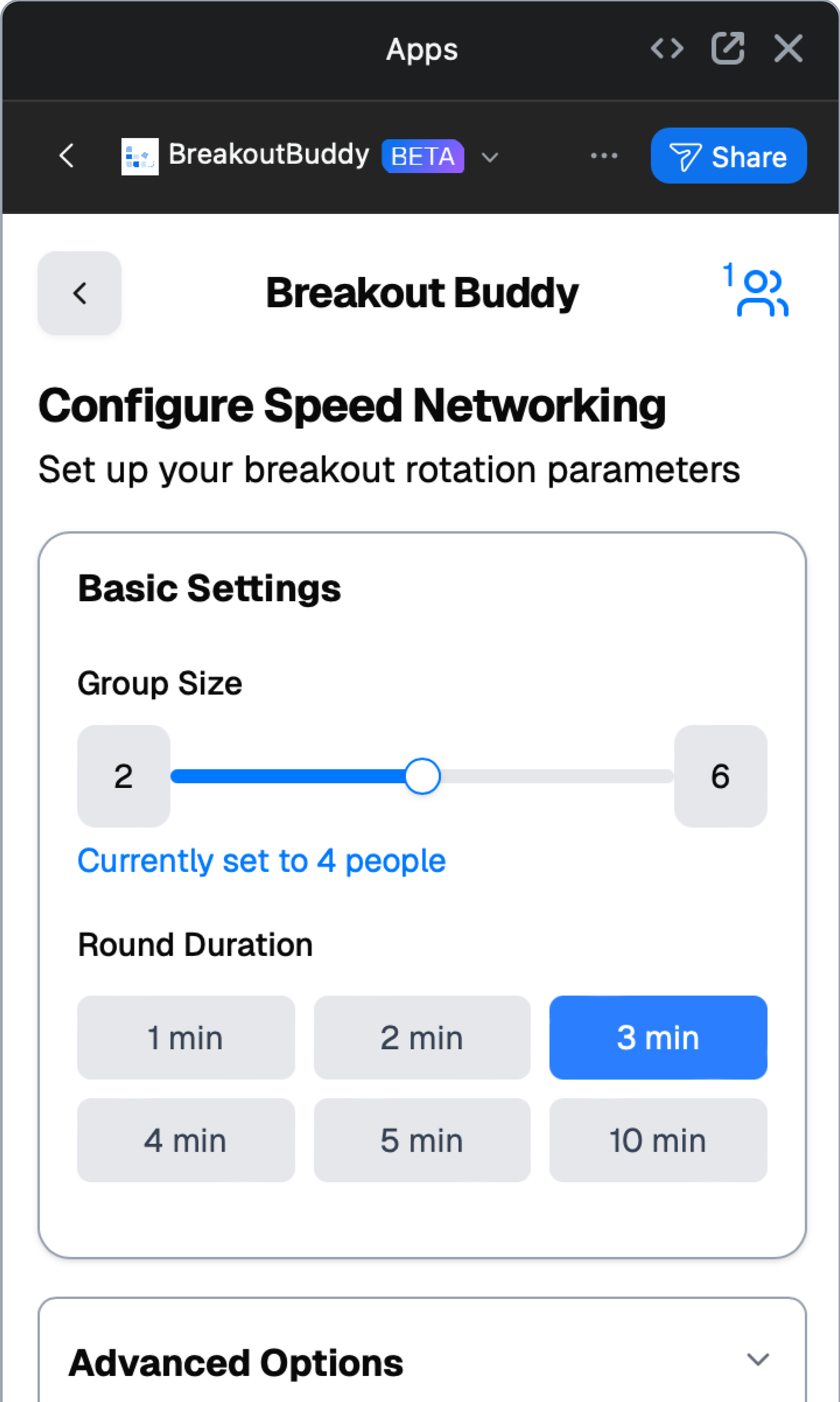Set round duration to 4 min

[x=186, y=1140]
